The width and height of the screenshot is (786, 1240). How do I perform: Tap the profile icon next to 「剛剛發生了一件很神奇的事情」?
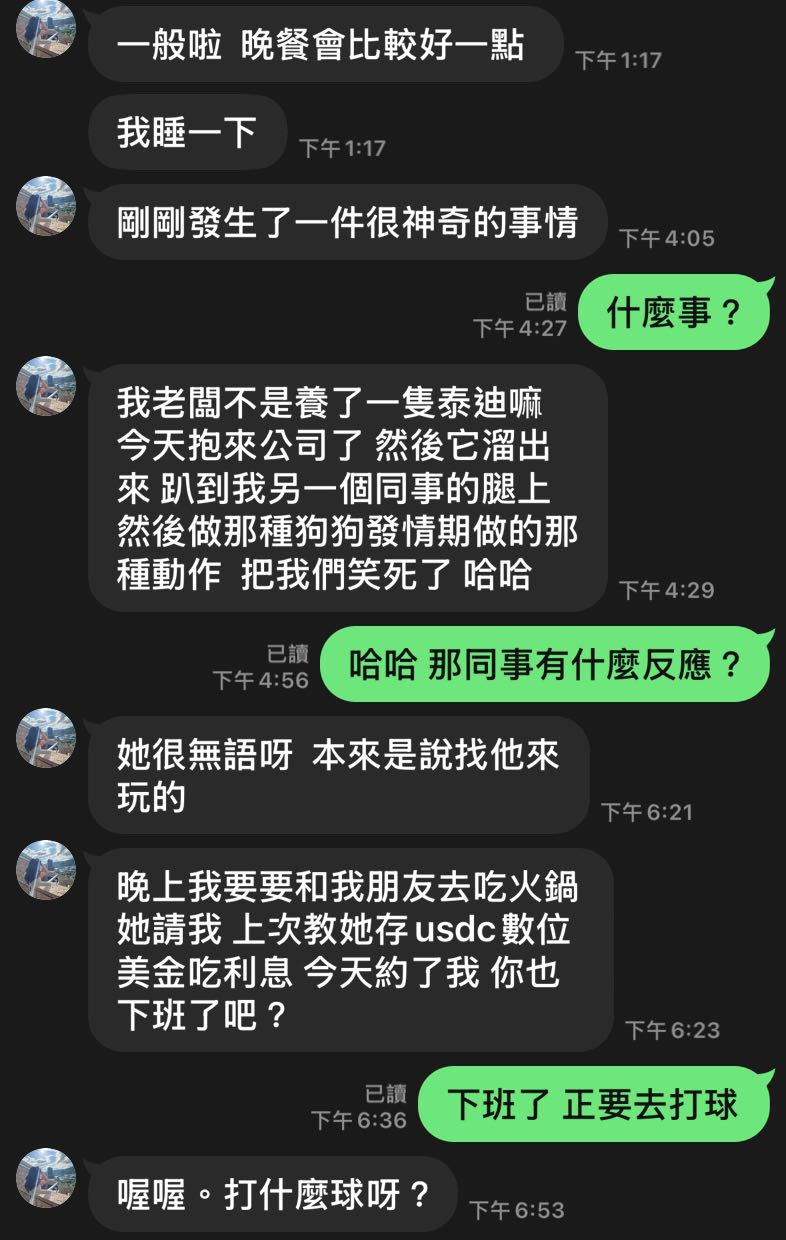tap(44, 207)
